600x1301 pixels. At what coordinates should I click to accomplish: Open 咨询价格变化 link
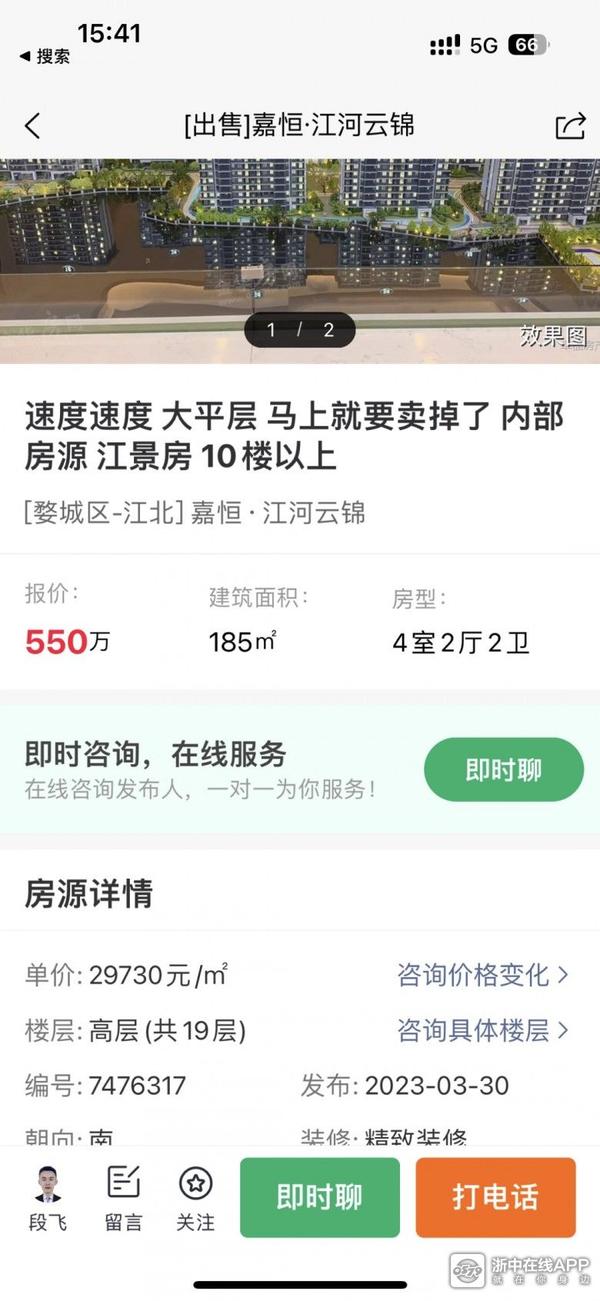tap(483, 975)
